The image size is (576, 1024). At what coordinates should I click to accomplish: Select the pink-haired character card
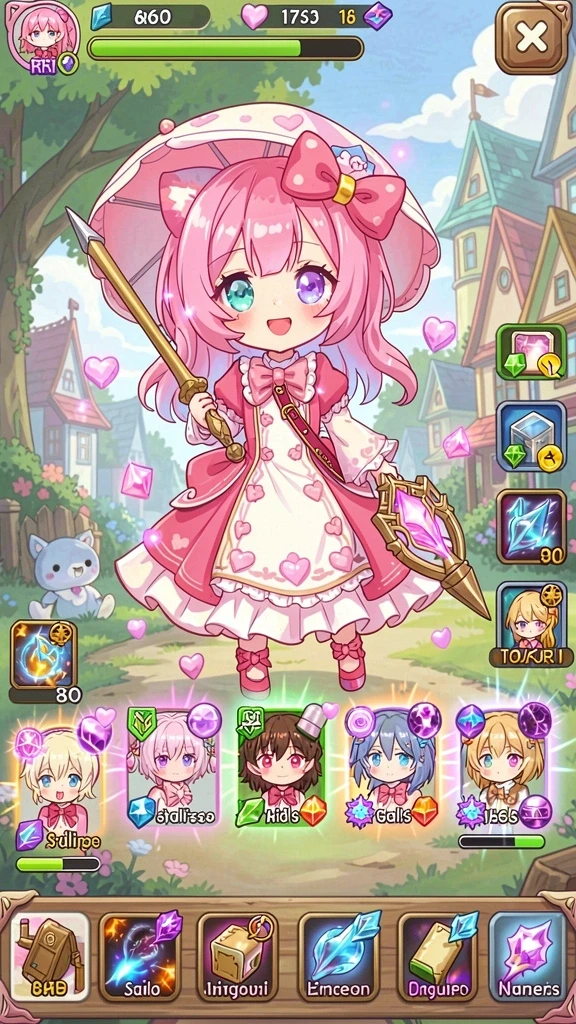(x=173, y=769)
